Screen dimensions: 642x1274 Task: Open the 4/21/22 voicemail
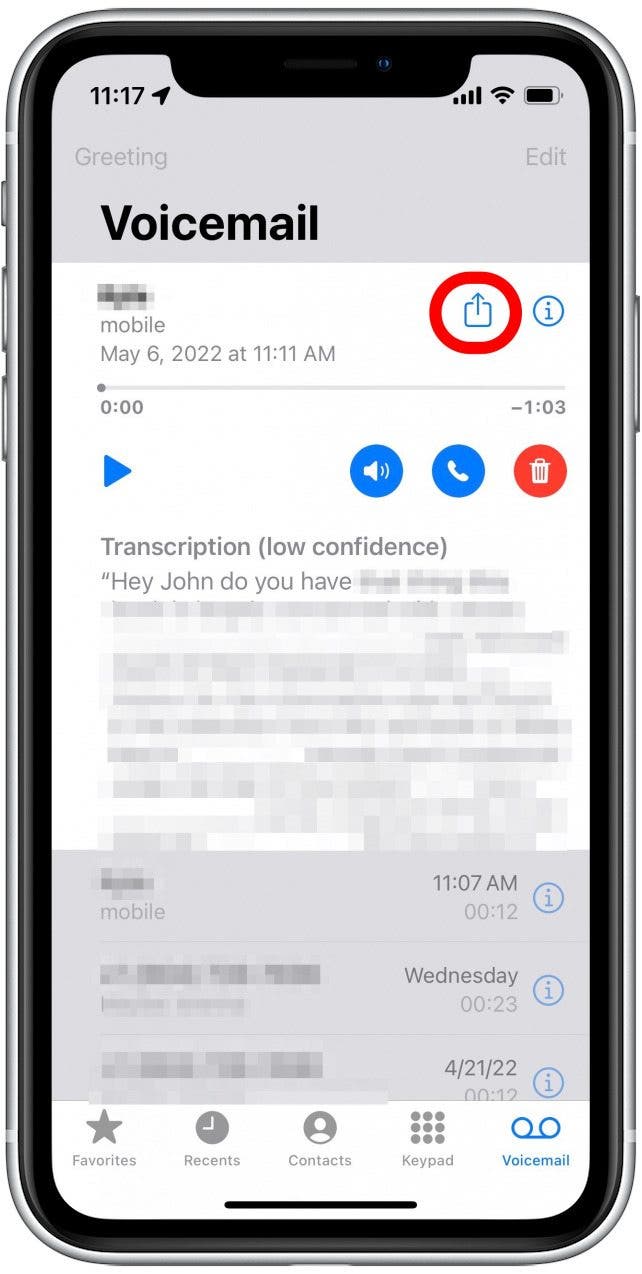tap(300, 1073)
